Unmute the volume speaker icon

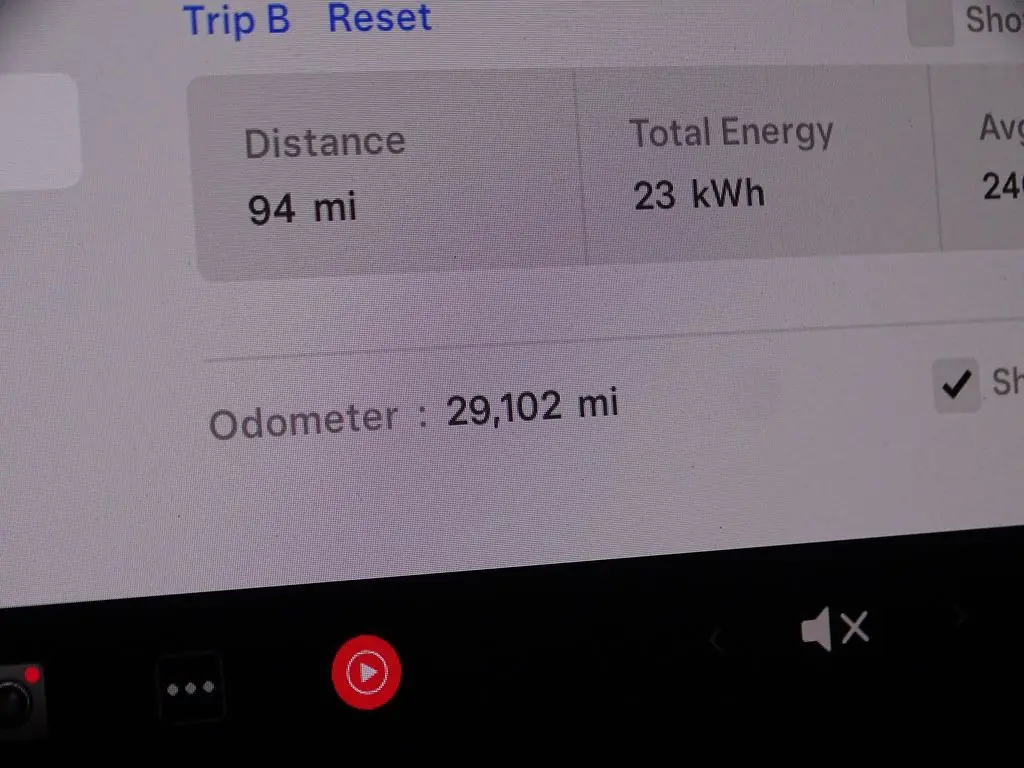(x=835, y=629)
